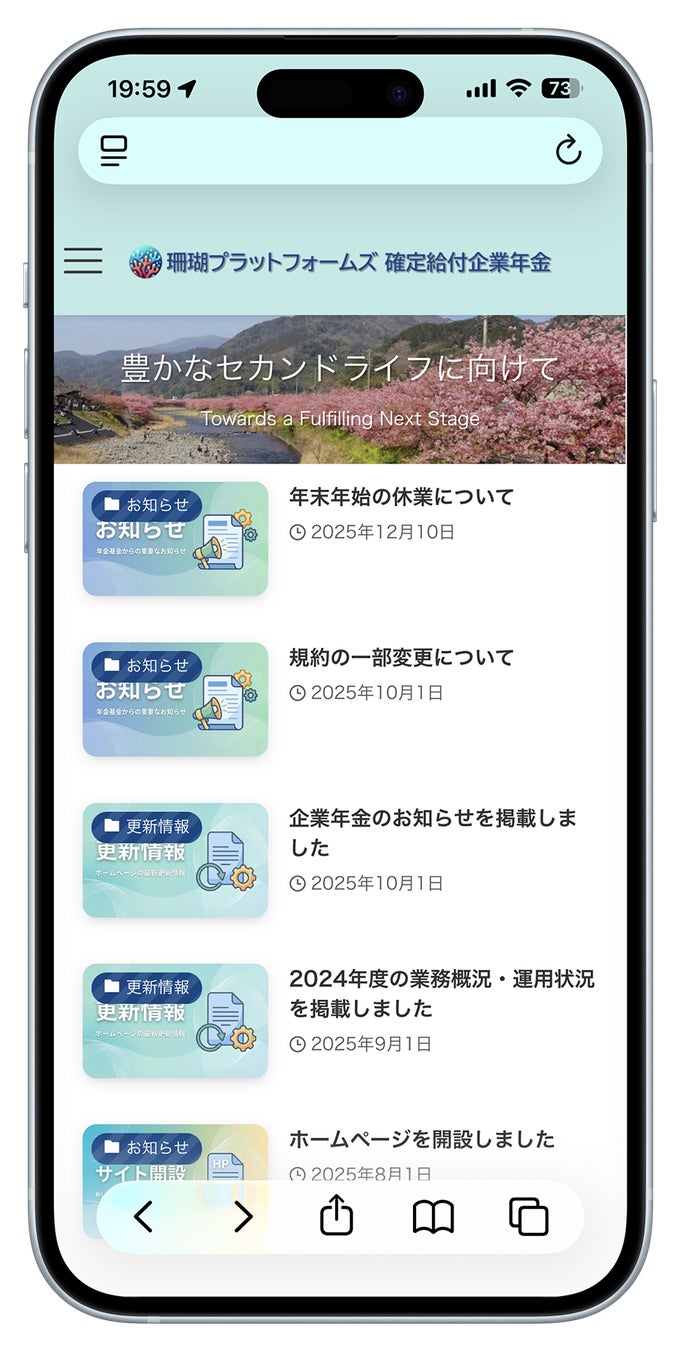Reload the current page
680x1350 pixels.
(568, 151)
